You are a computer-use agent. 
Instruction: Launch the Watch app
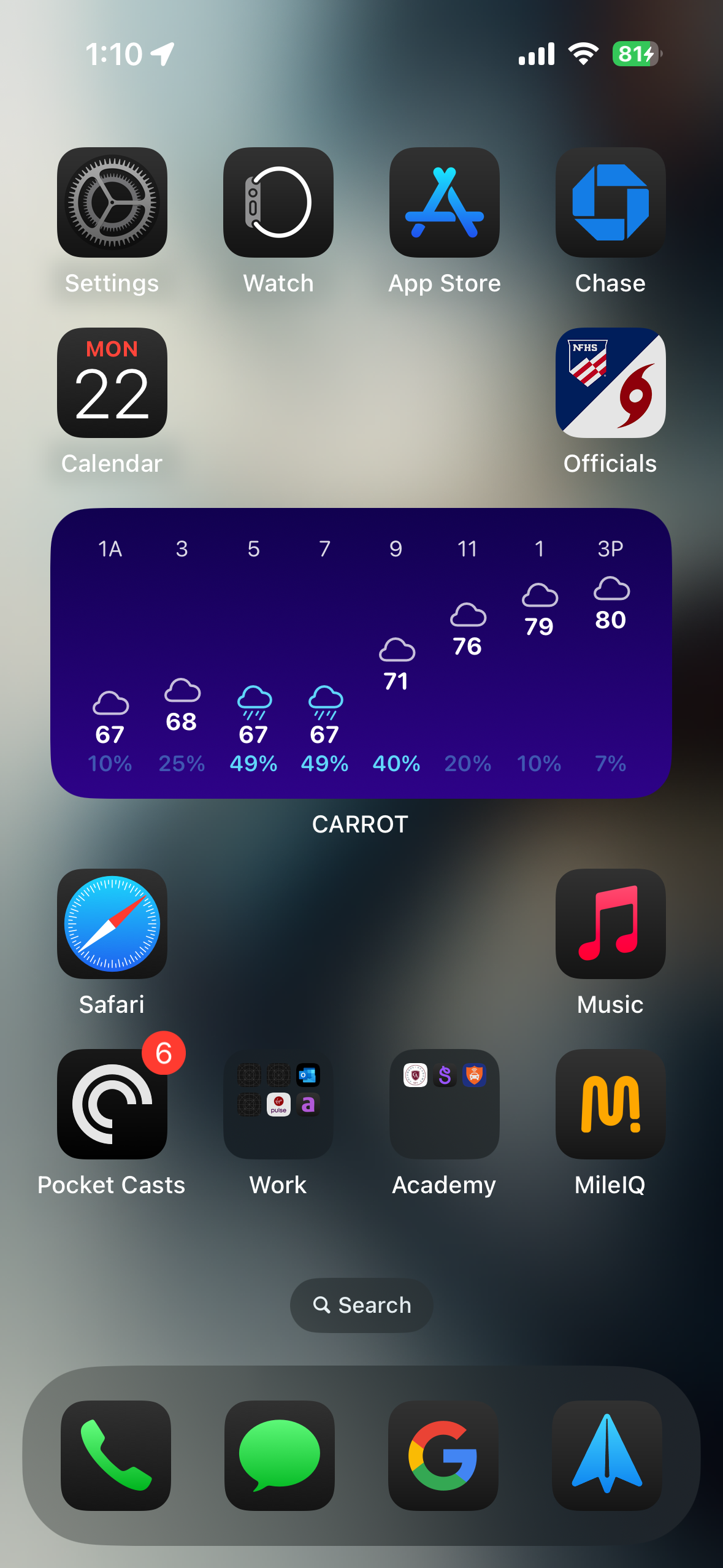[x=278, y=202]
